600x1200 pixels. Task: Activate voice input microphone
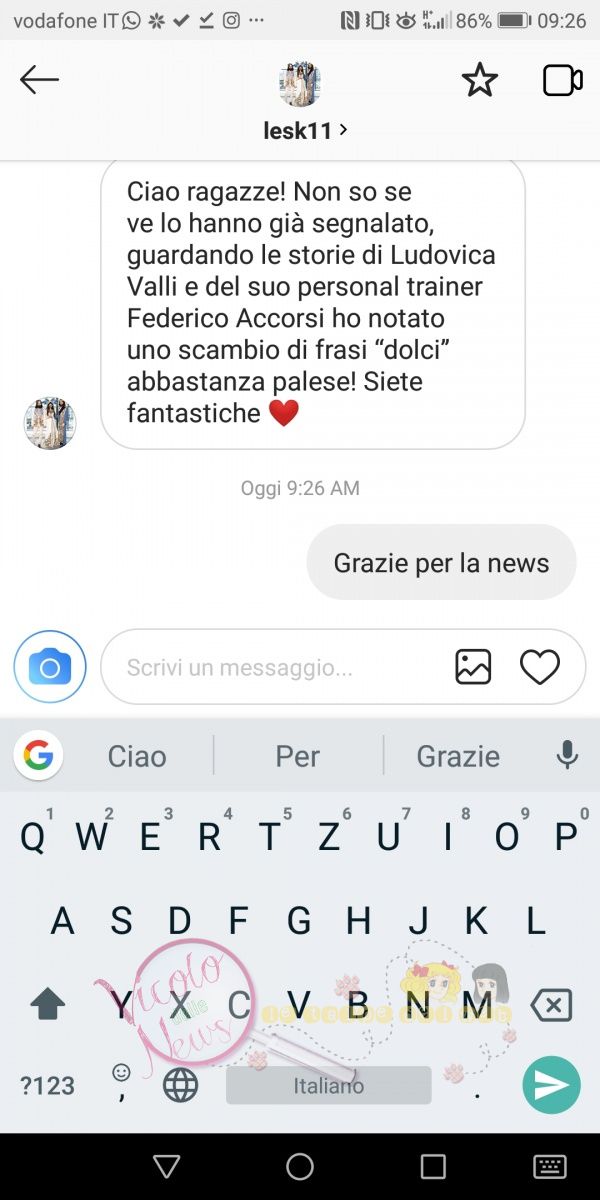point(567,756)
